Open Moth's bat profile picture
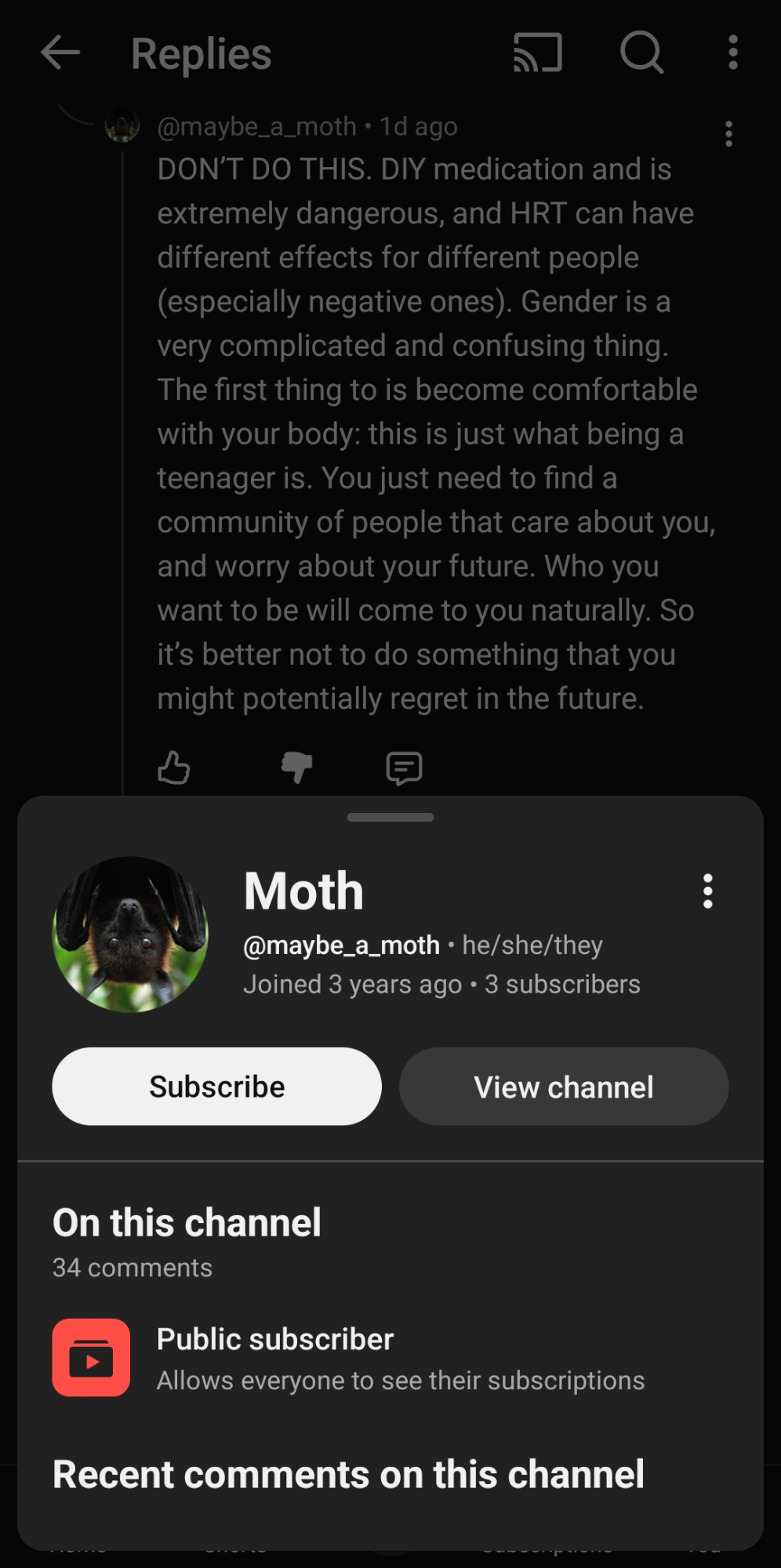781x1568 pixels. [x=130, y=934]
